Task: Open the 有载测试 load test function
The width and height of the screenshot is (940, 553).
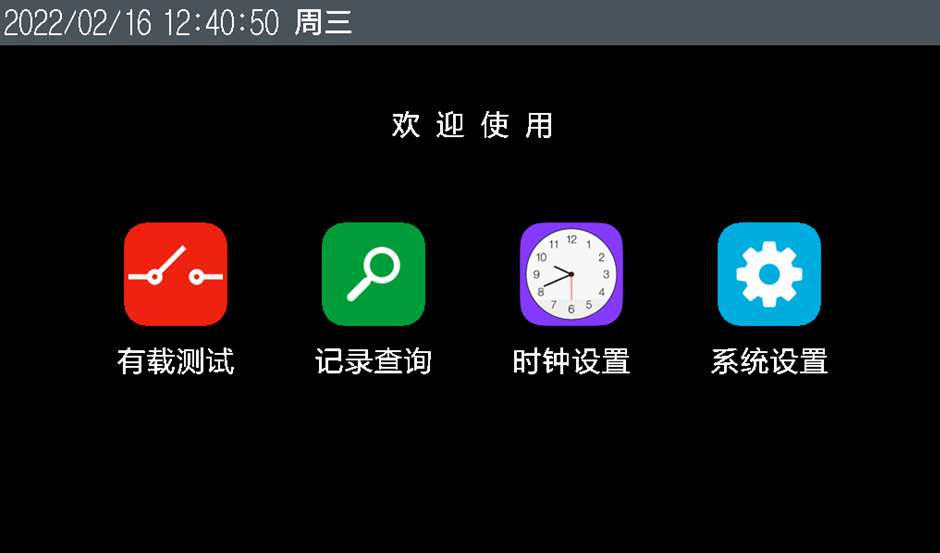Action: click(x=175, y=274)
